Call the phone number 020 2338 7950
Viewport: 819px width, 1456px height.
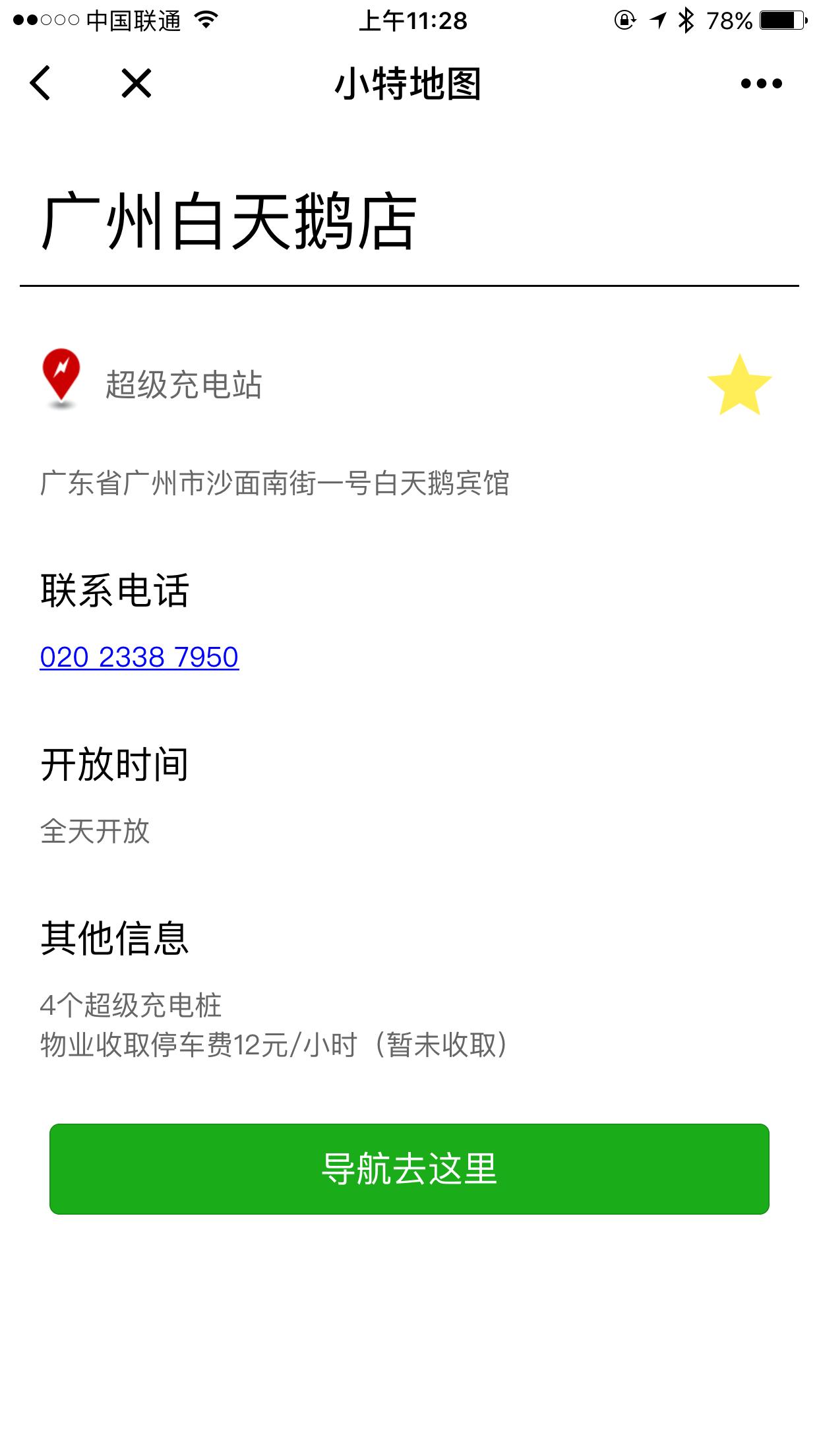(x=139, y=657)
